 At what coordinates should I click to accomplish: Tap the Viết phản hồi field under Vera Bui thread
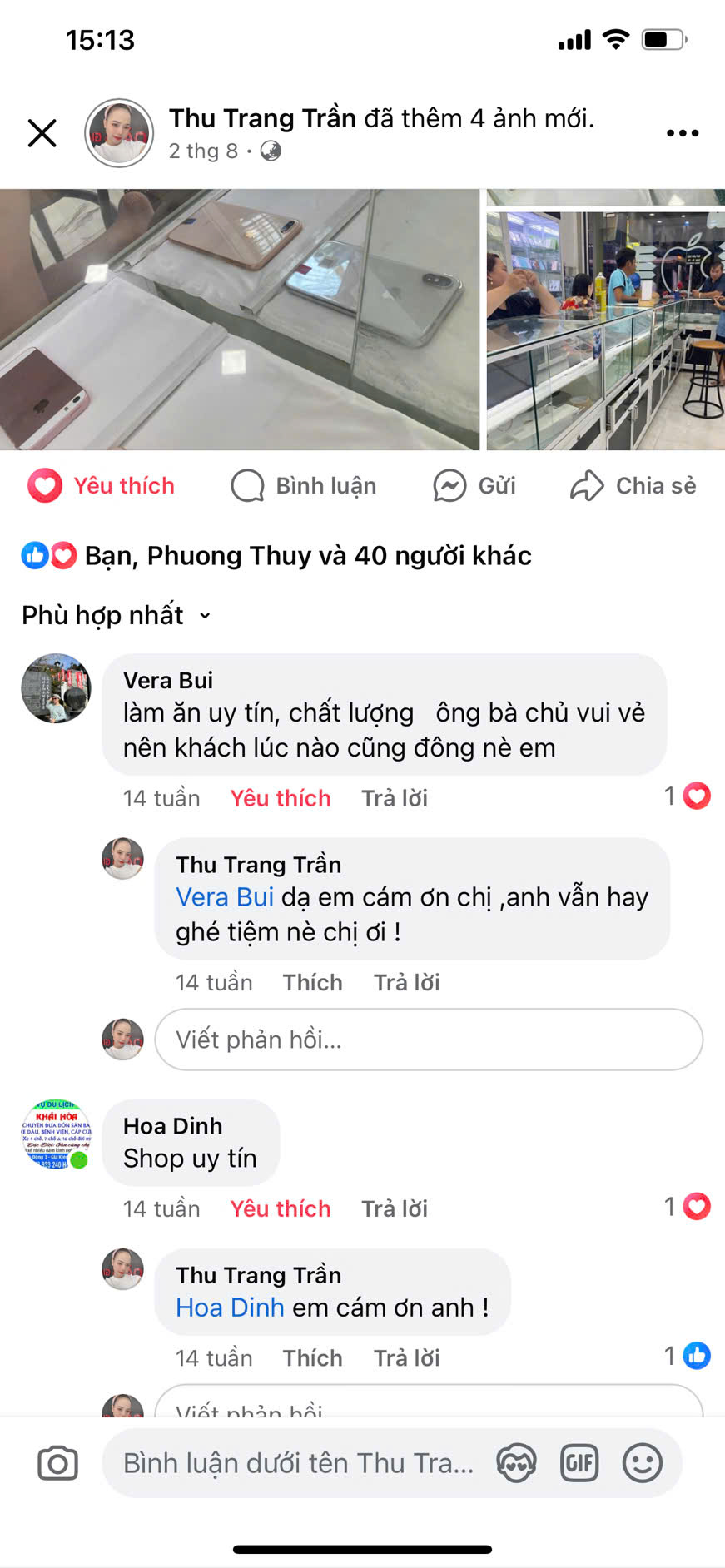[429, 1040]
